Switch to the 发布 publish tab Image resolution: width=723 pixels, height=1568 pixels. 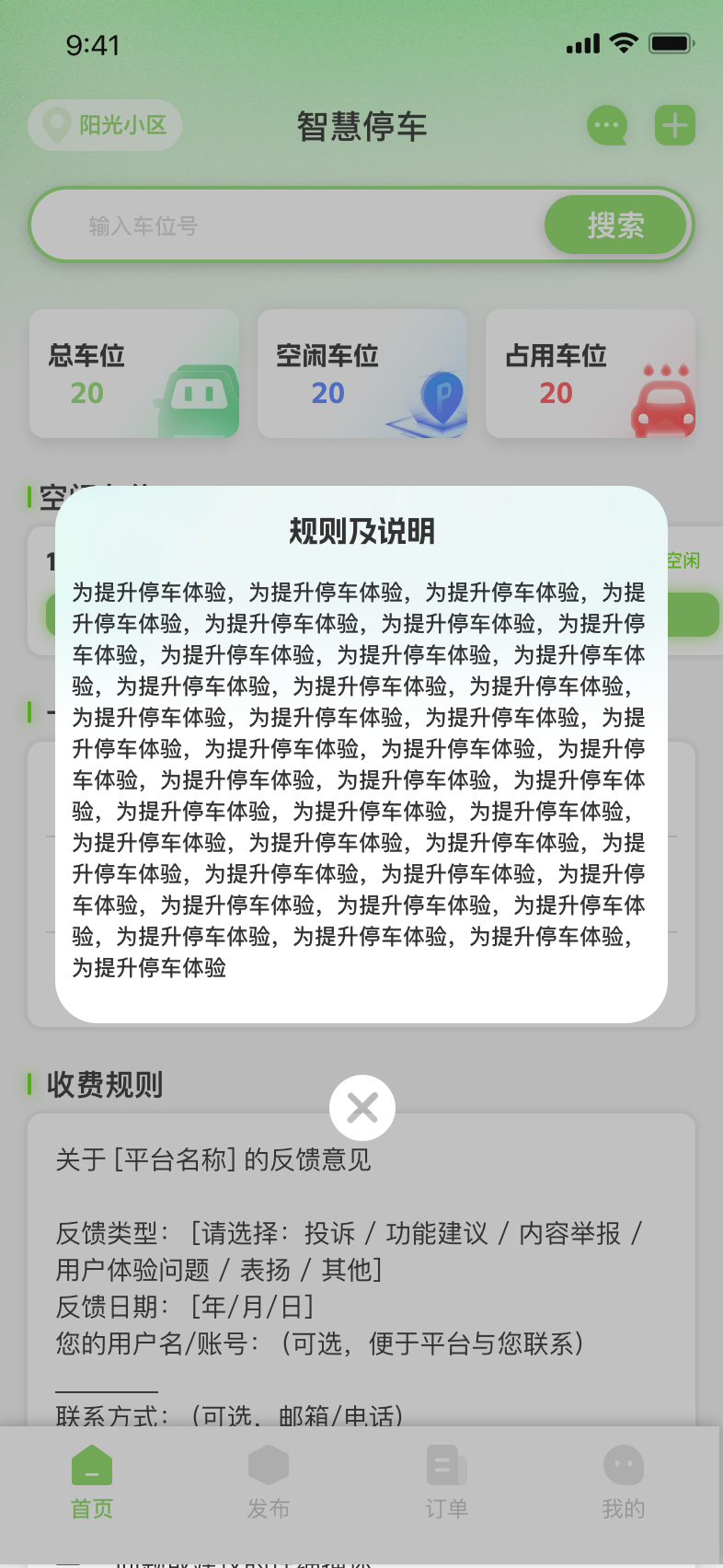[x=269, y=1482]
